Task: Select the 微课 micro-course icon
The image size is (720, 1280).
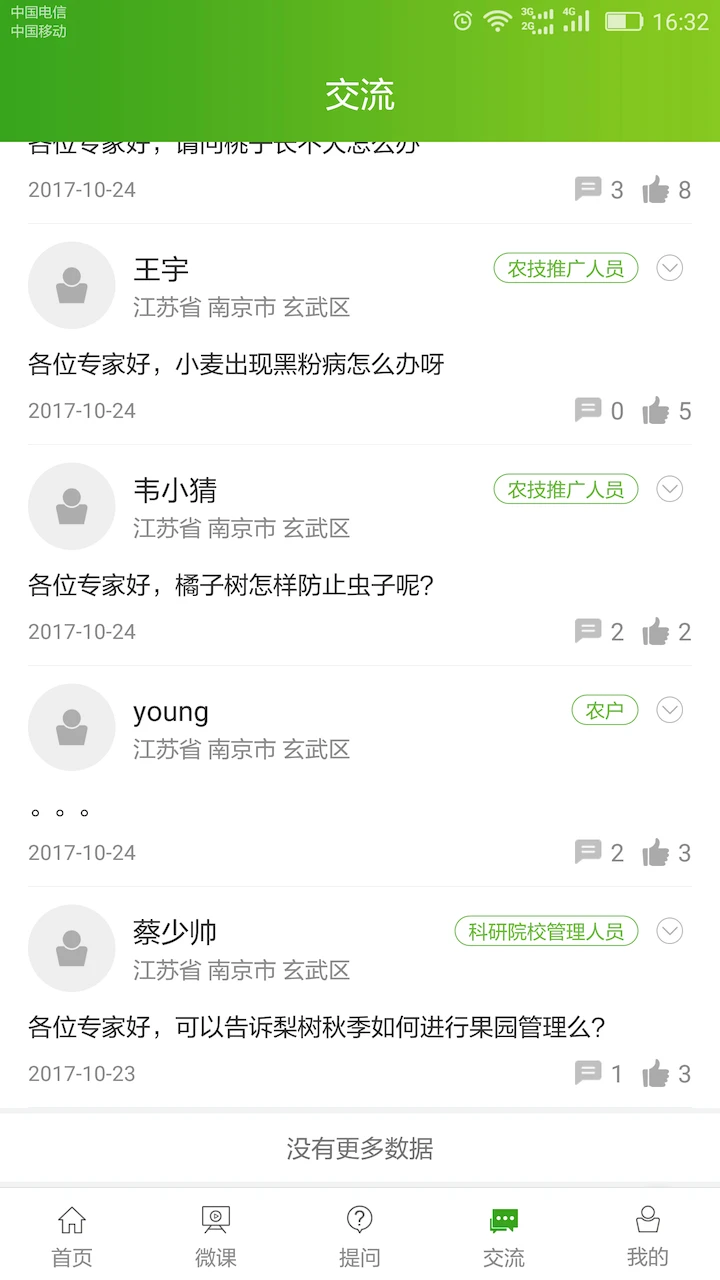Action: (215, 1220)
